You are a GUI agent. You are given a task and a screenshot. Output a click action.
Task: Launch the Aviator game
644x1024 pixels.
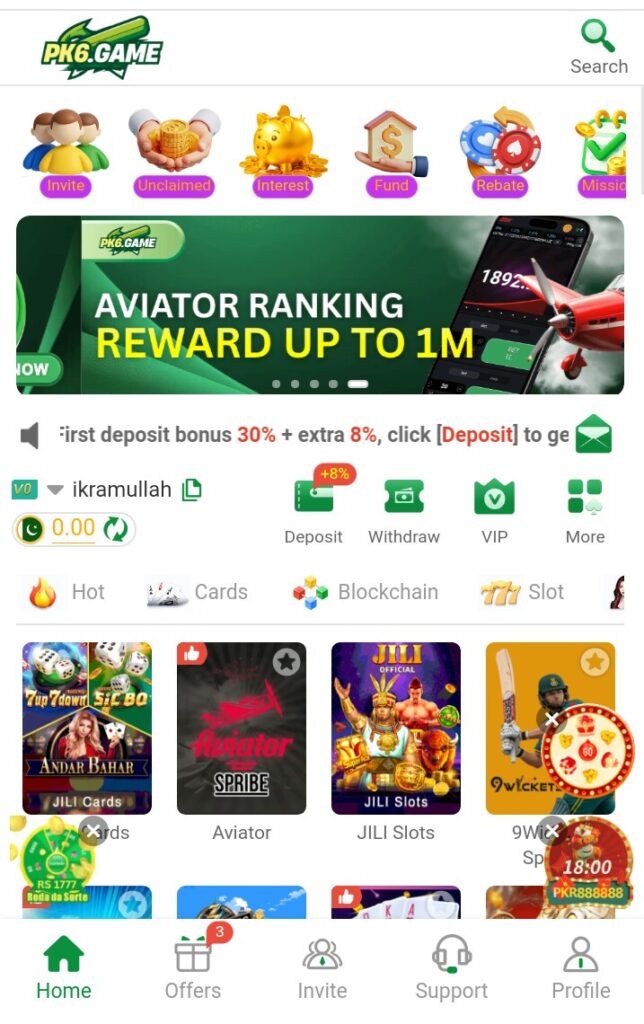[242, 728]
